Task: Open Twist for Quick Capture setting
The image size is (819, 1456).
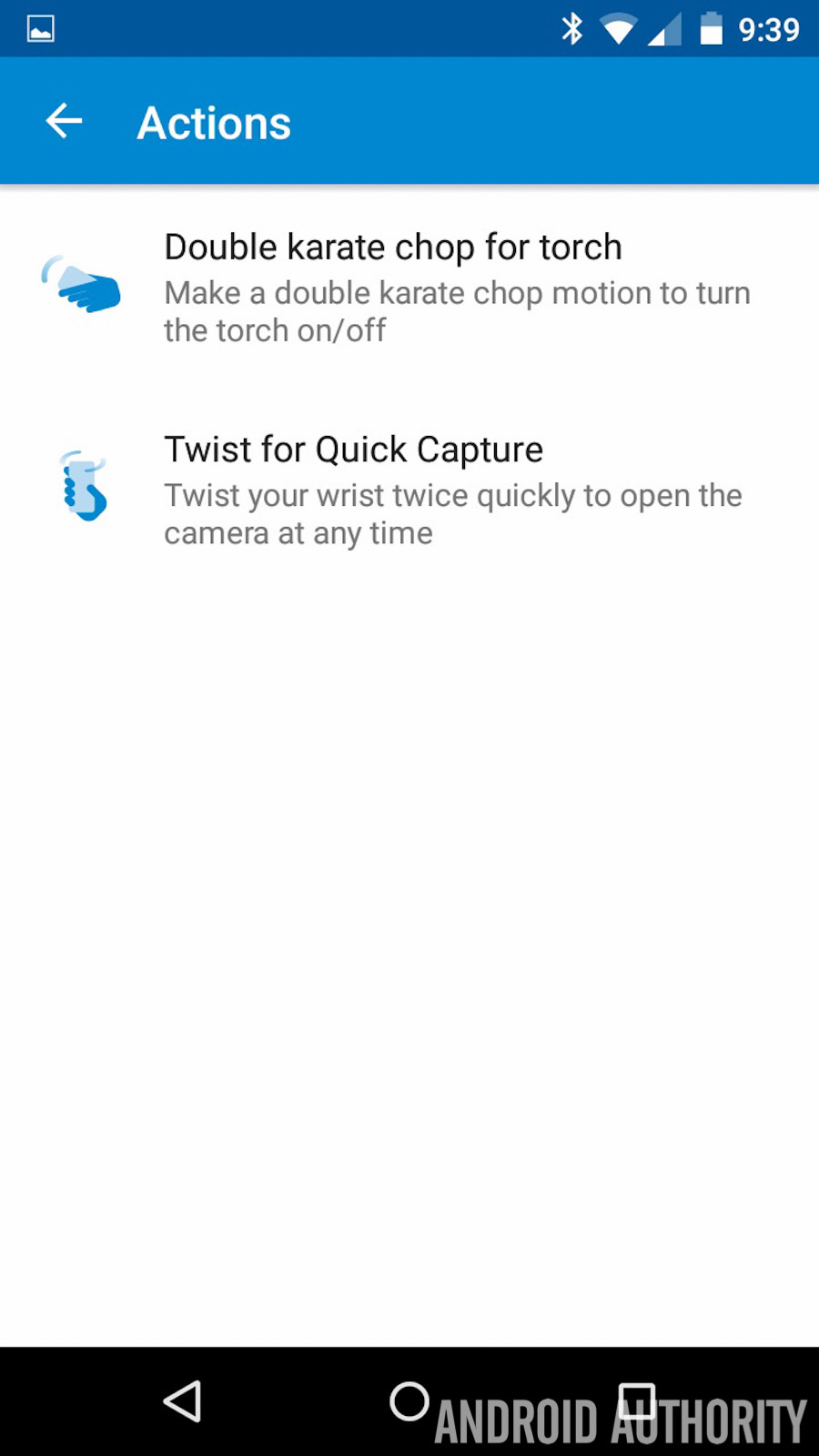Action: click(409, 490)
